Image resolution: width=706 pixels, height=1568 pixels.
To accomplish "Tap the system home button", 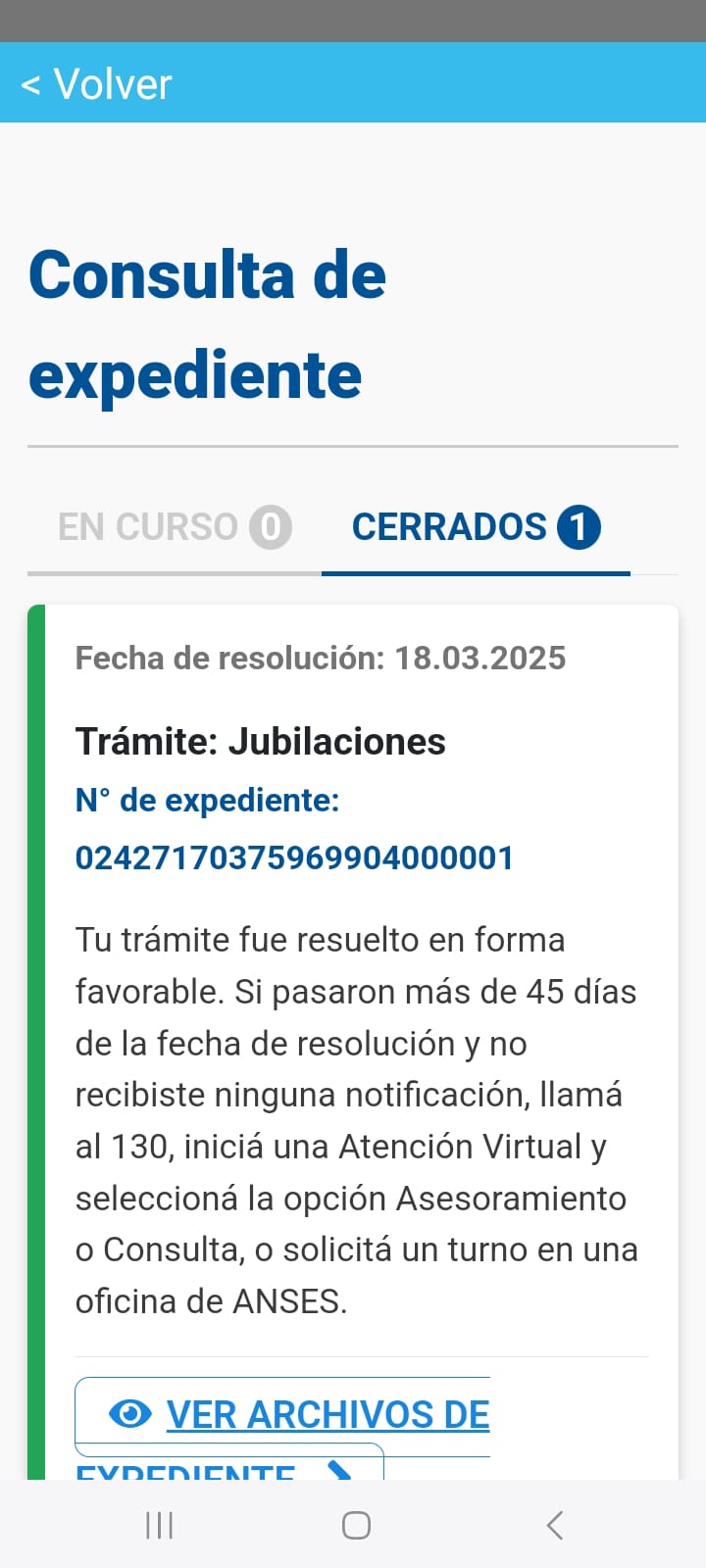I will point(356,1525).
